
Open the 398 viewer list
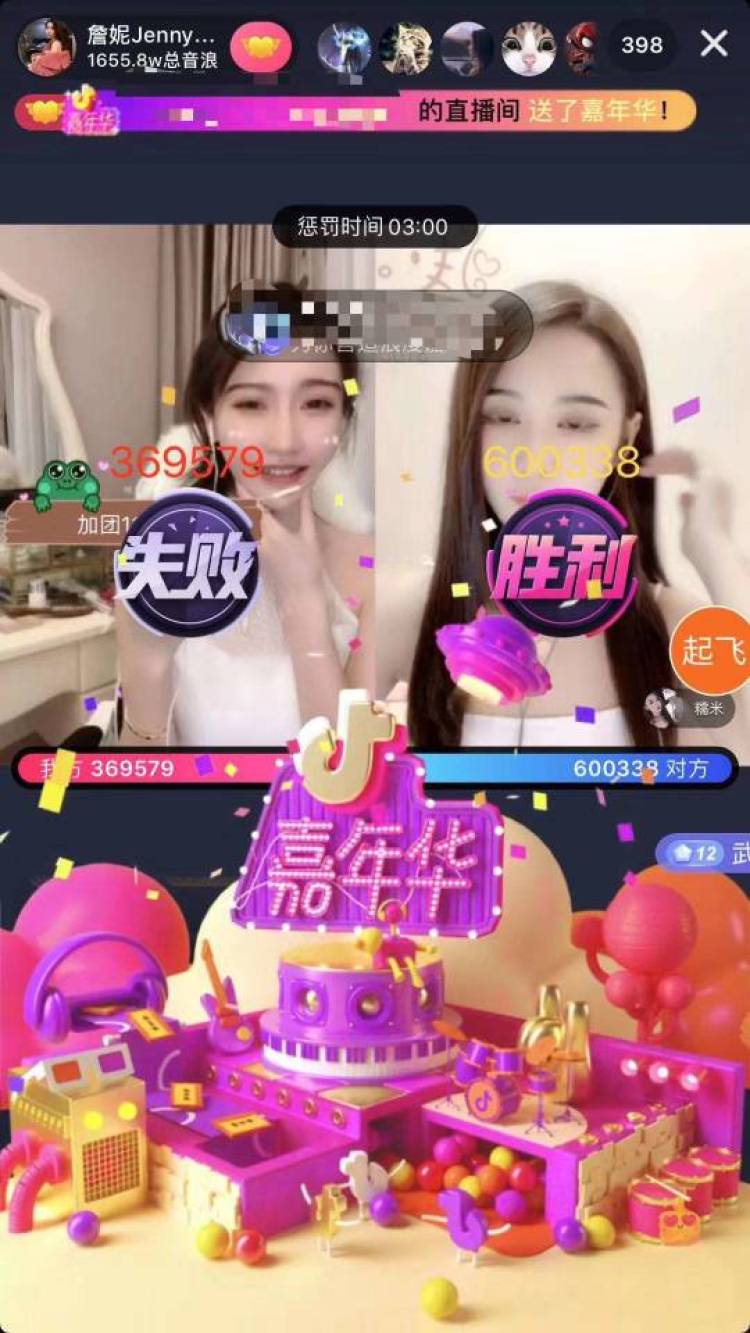click(642, 45)
